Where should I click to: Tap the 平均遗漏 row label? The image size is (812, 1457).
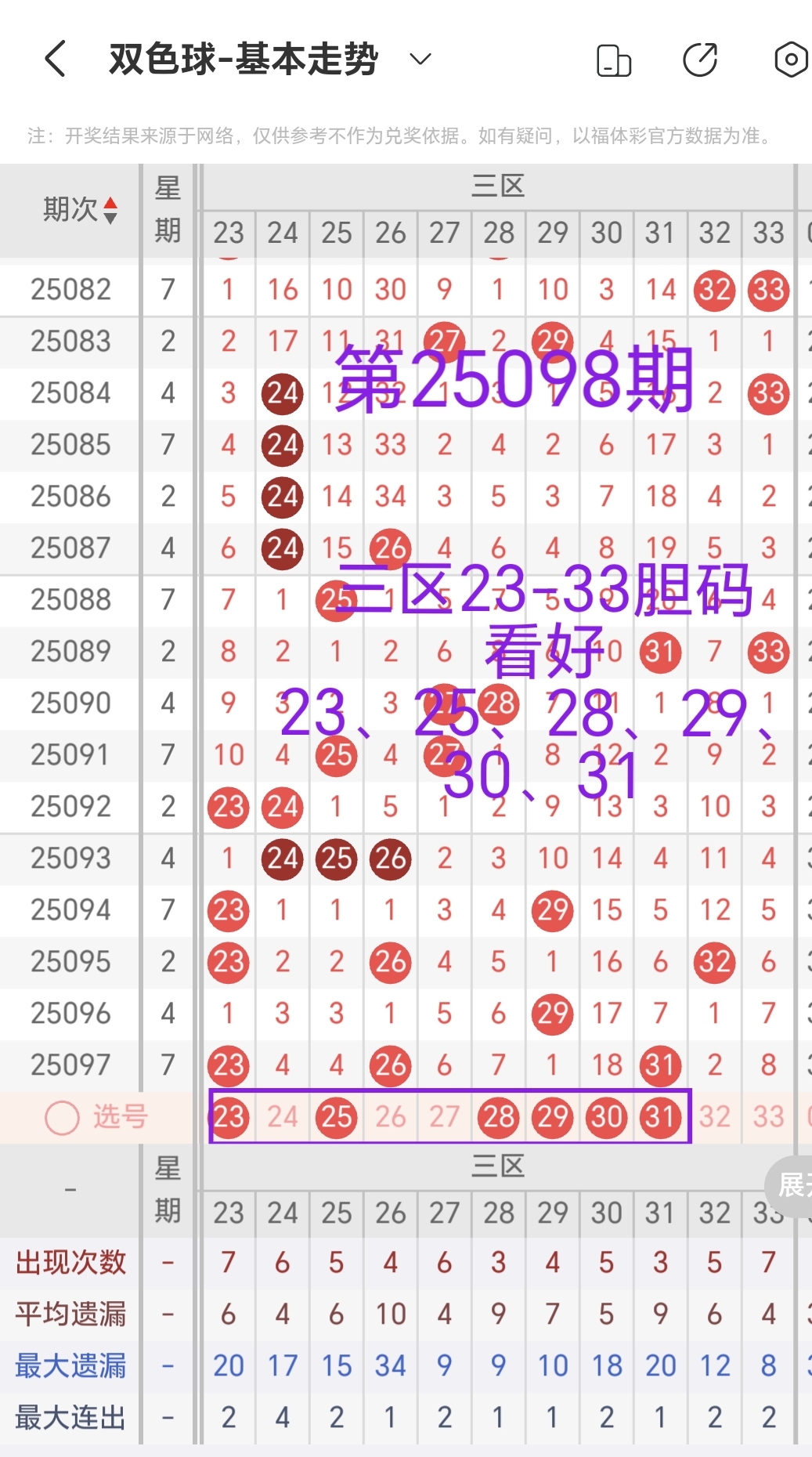pos(71,1314)
